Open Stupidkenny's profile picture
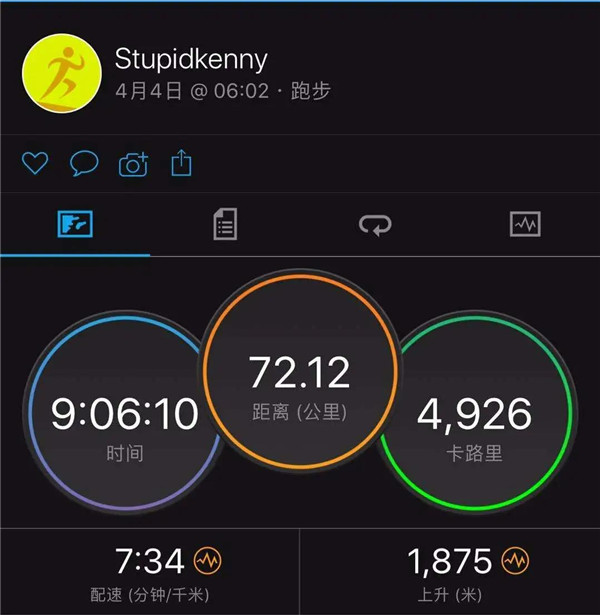The width and height of the screenshot is (600, 615). [x=63, y=73]
